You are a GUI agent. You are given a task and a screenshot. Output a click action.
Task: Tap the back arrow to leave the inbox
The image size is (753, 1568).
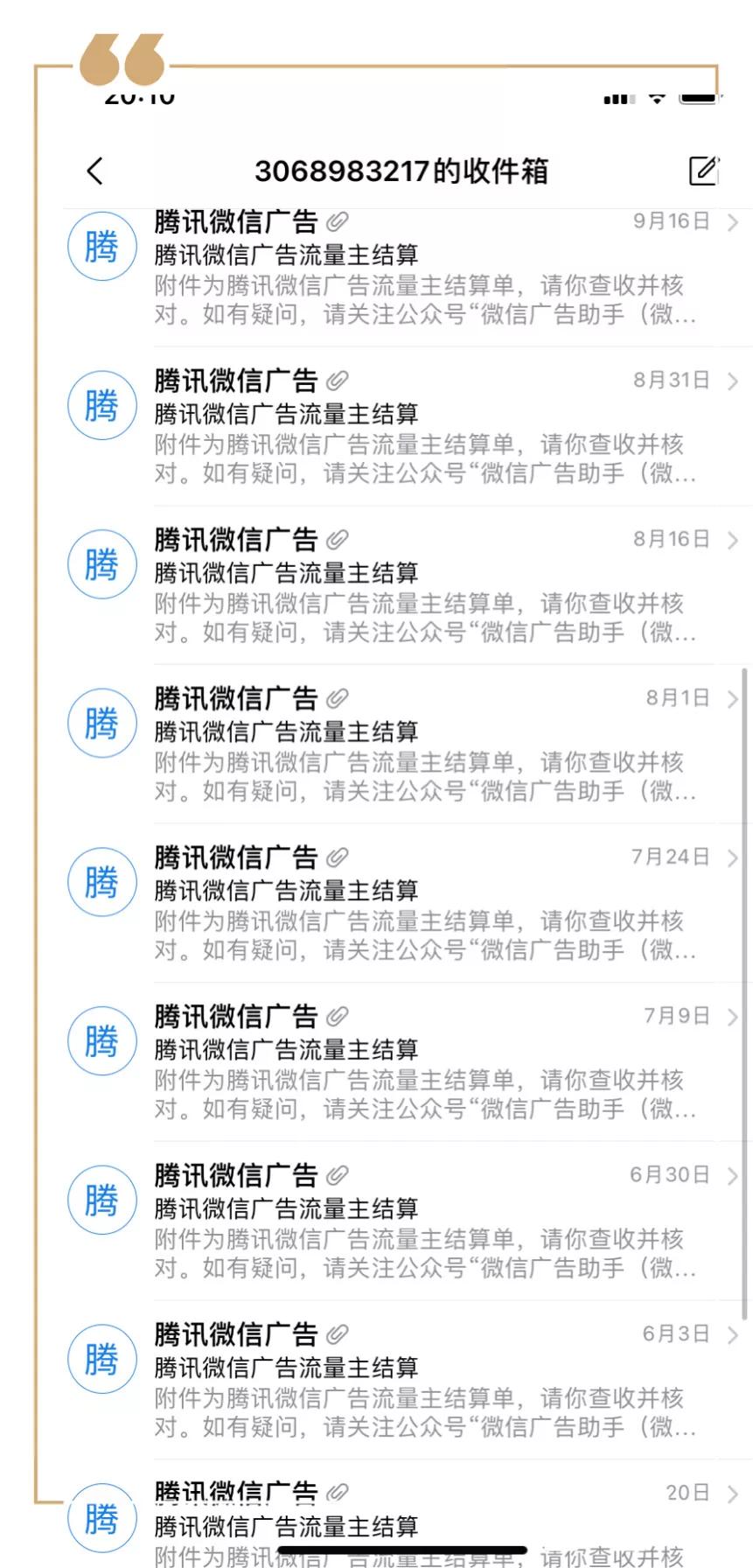pyautogui.click(x=96, y=171)
